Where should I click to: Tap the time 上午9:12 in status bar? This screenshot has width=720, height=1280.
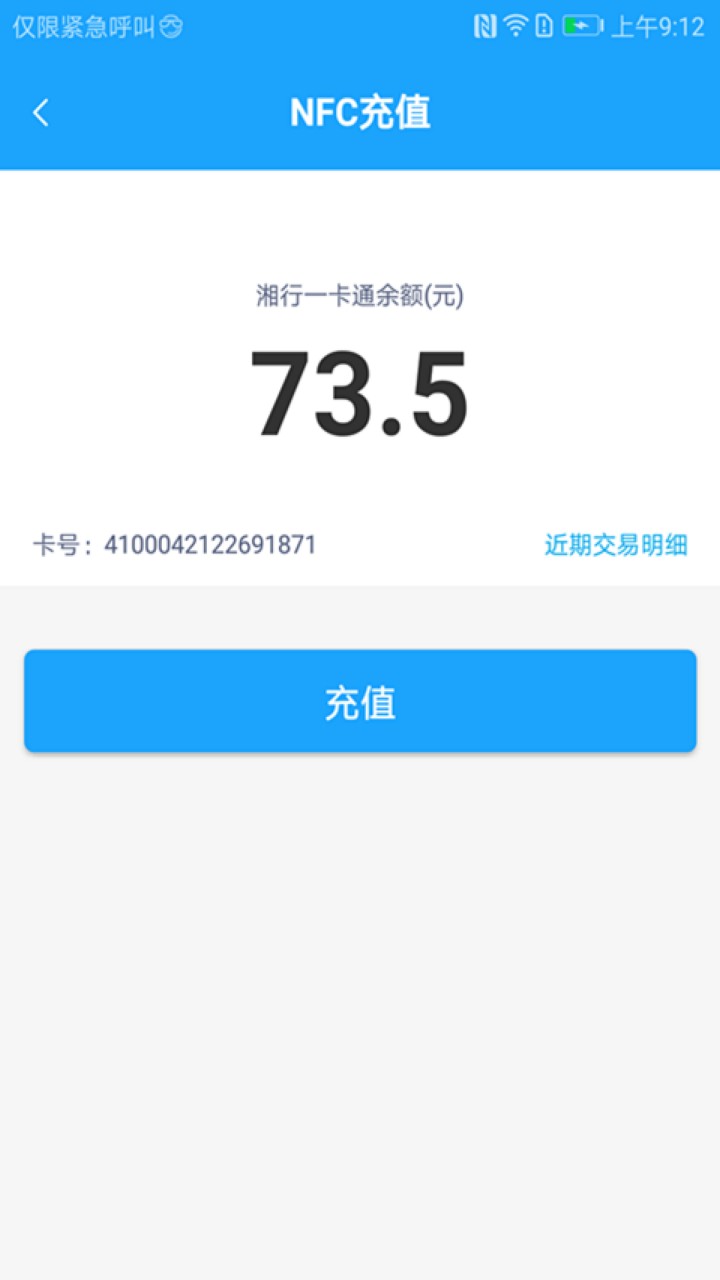click(658, 27)
